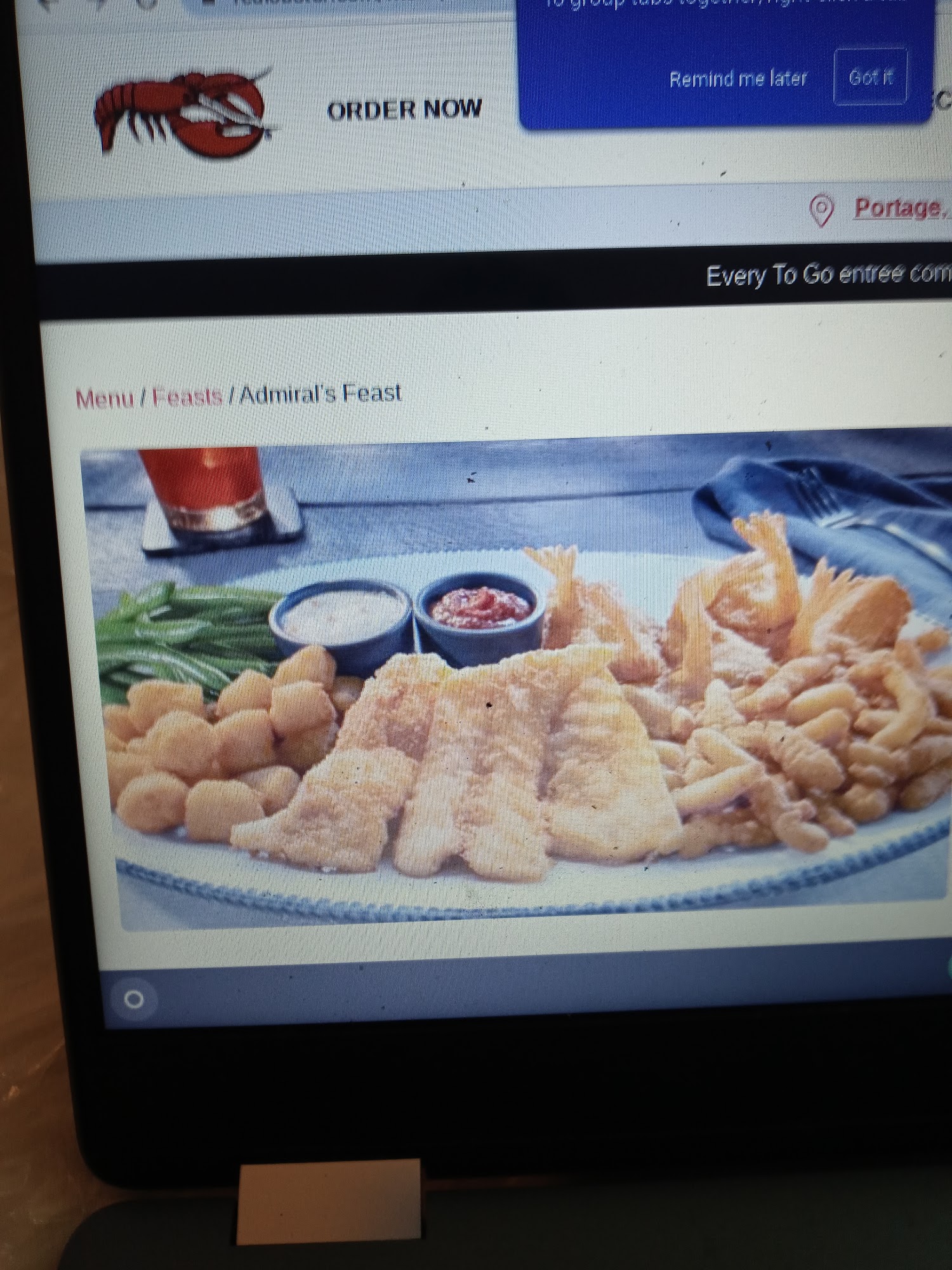
Task: Open the Portage location link
Action: click(x=897, y=208)
